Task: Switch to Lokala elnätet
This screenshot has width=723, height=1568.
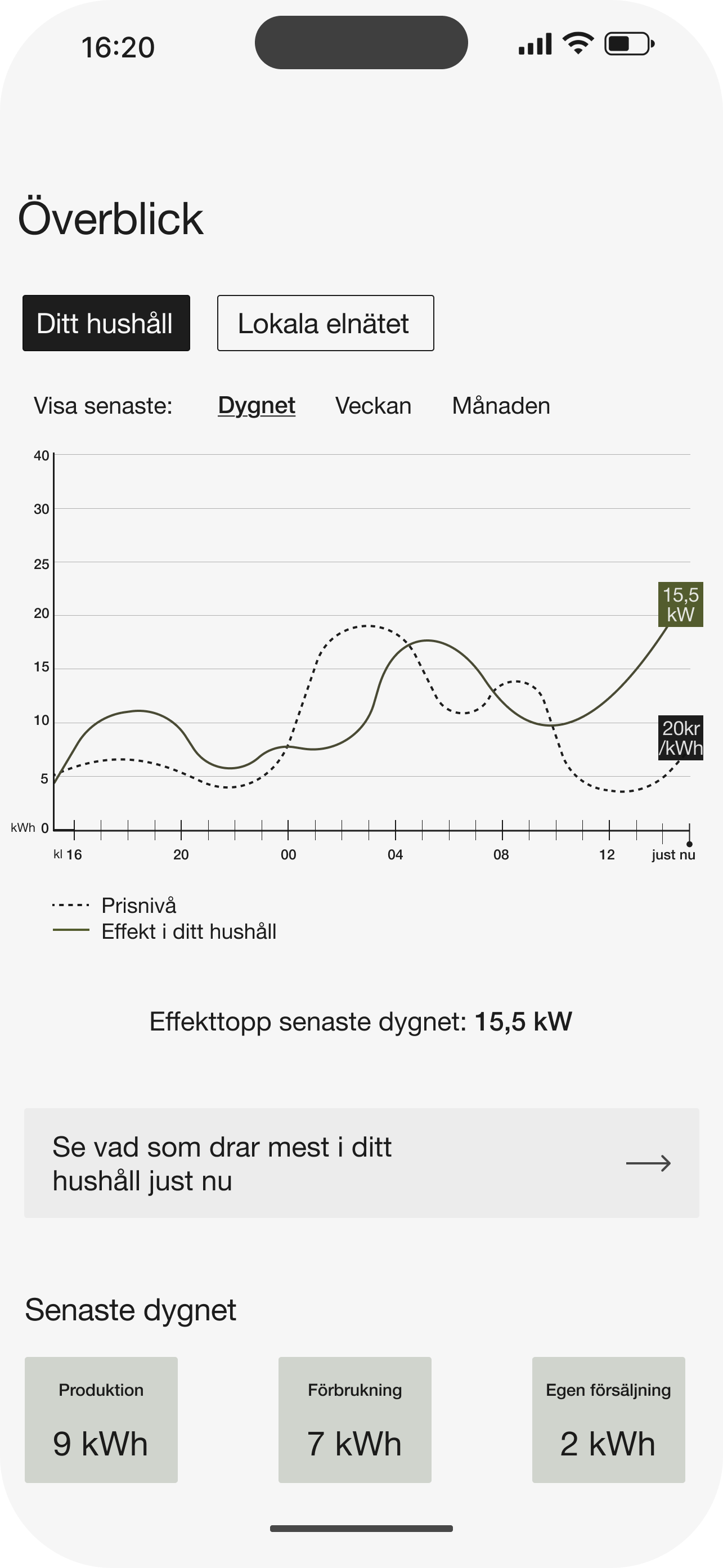Action: pos(326,323)
